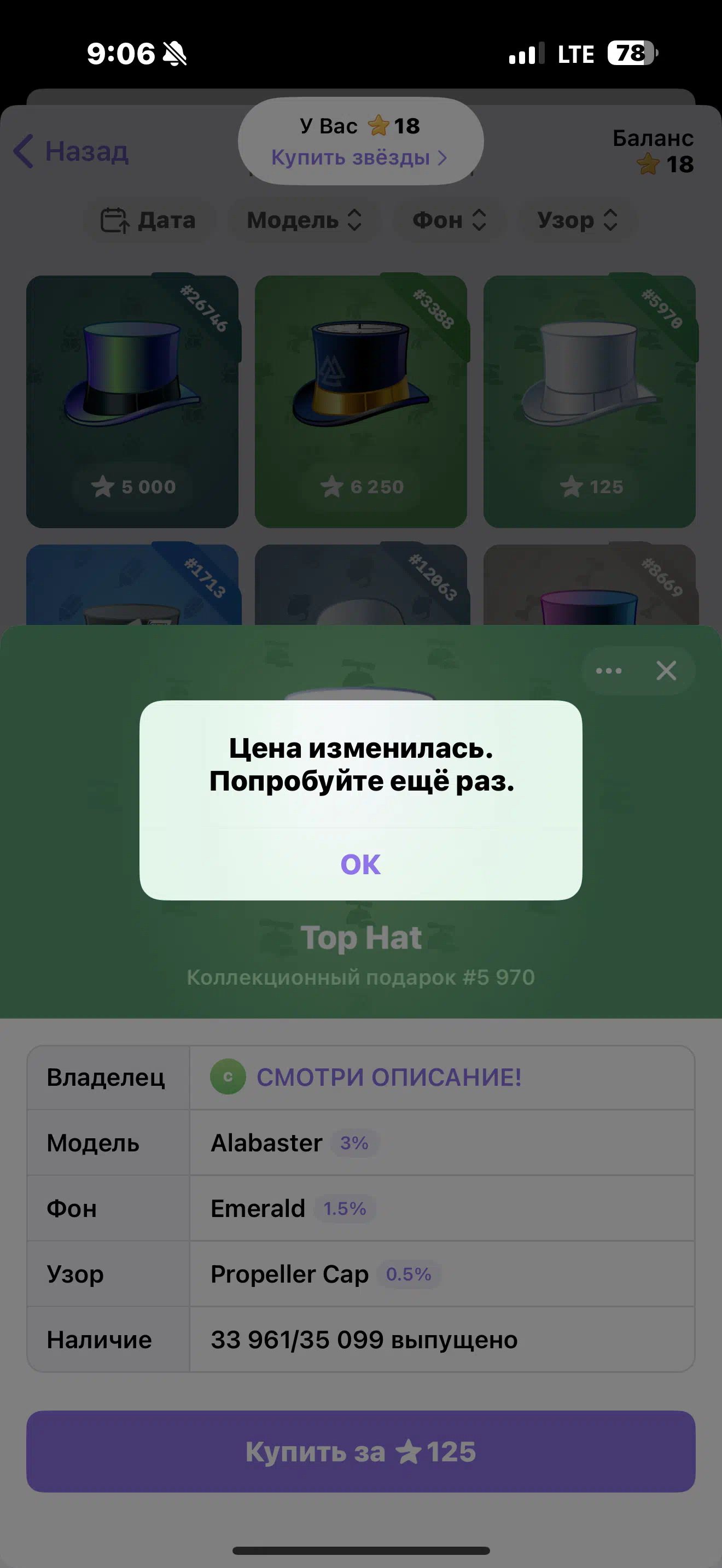Expand the Узор filter dropdown

577,220
